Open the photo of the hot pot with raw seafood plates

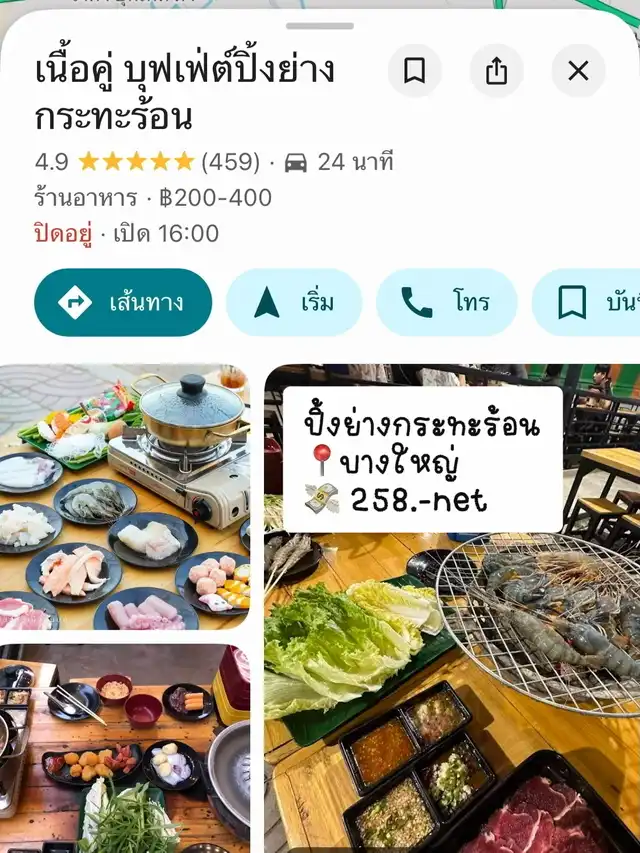point(124,496)
